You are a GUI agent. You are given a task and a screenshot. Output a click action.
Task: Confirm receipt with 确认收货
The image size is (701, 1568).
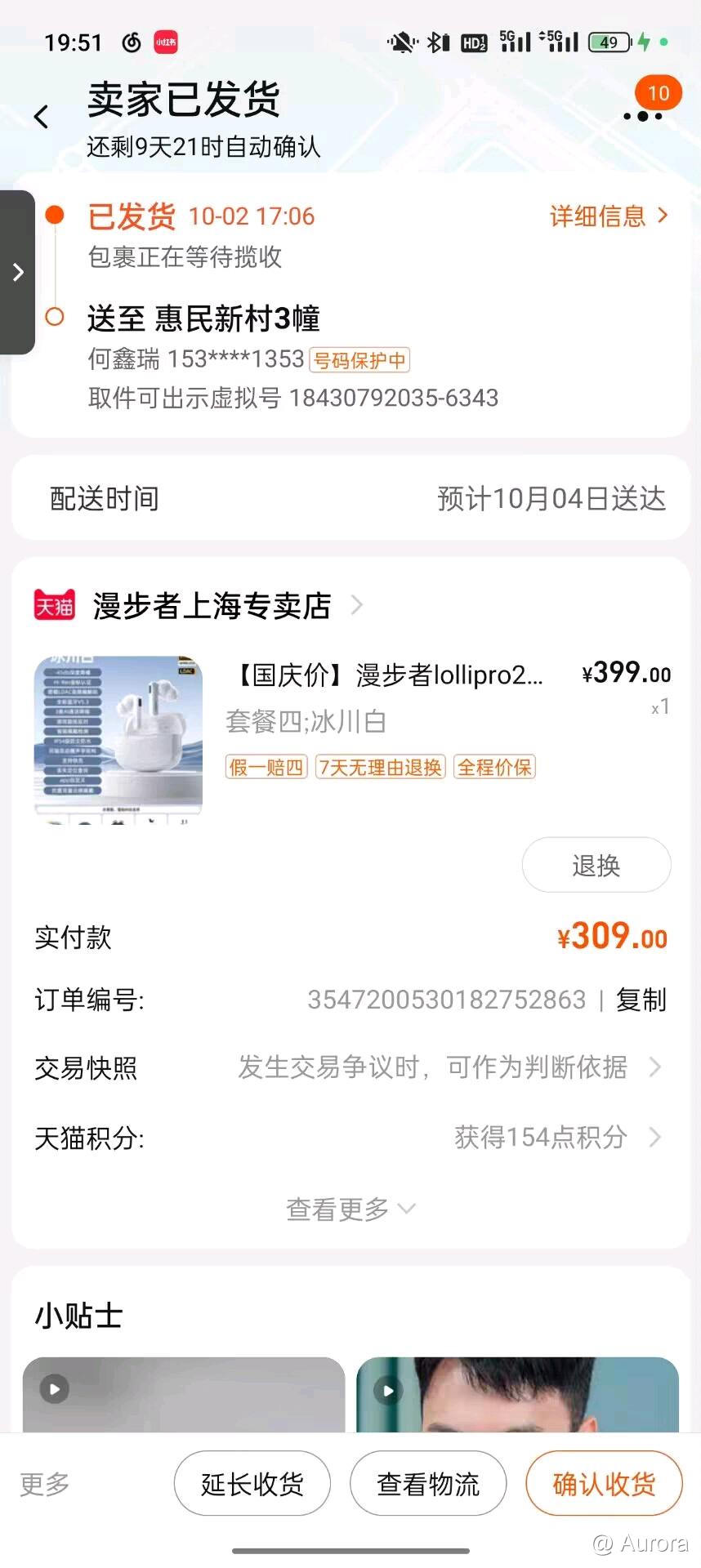(604, 1484)
